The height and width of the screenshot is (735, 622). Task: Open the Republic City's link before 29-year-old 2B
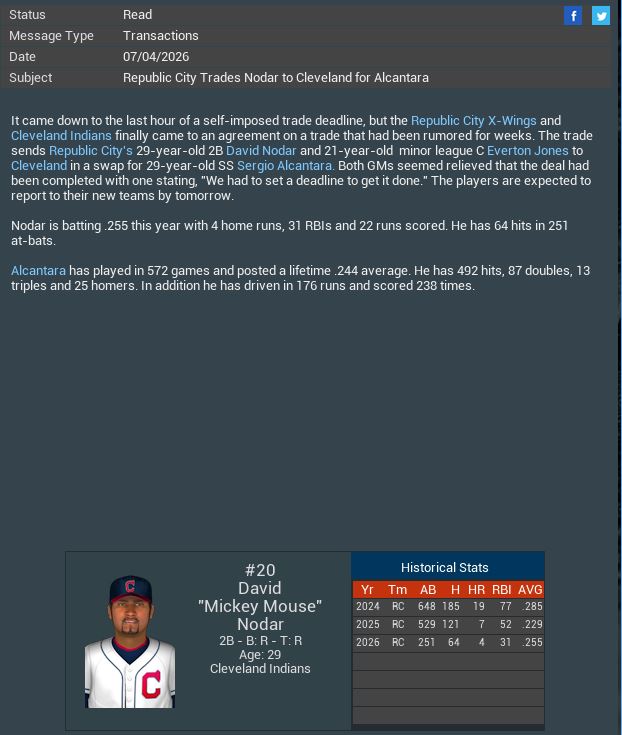tap(90, 150)
